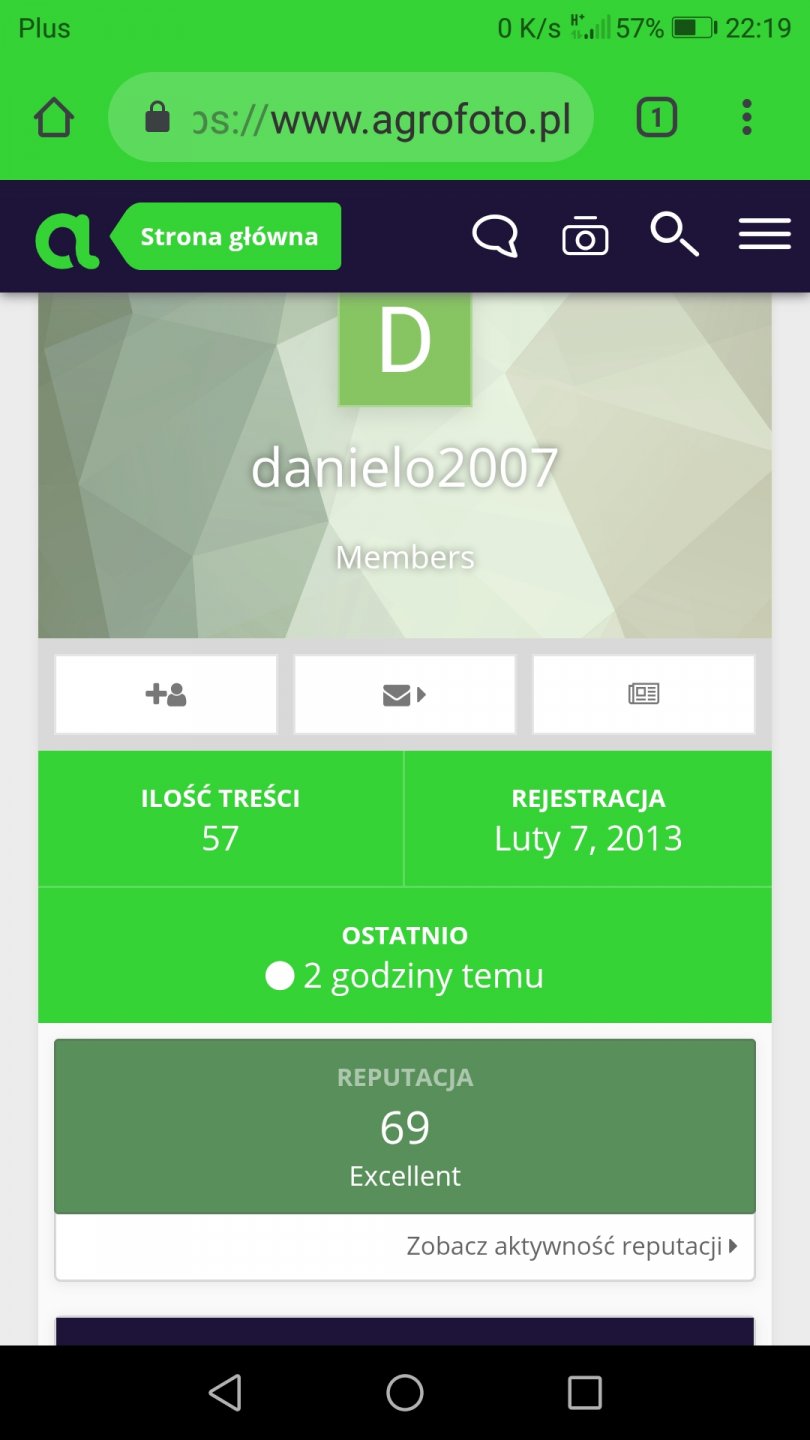Open Zobacz aktywność reputacji link
The height and width of the screenshot is (1440, 810).
point(571,1246)
